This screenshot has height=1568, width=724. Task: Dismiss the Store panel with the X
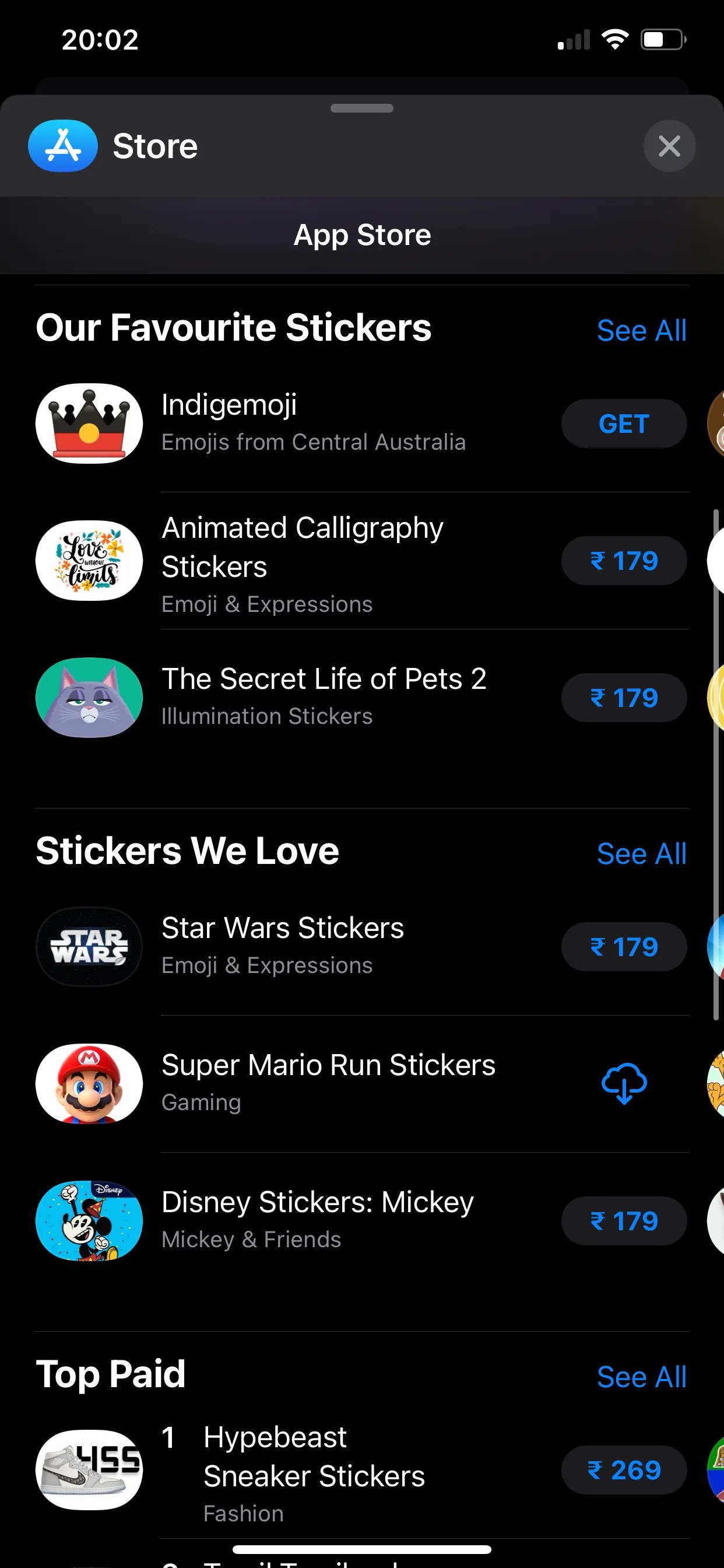coord(669,146)
